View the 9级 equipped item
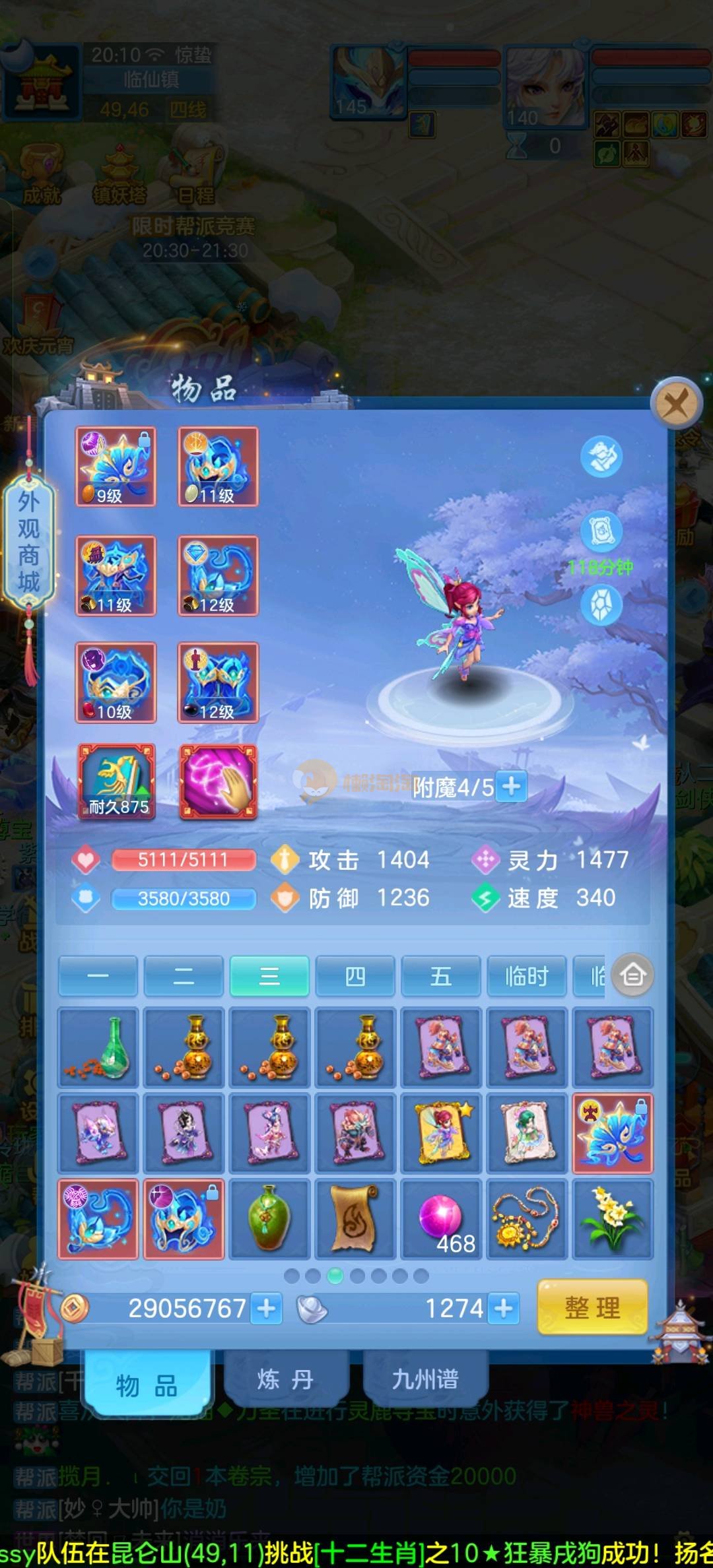This screenshot has height=1568, width=713. pos(116,467)
